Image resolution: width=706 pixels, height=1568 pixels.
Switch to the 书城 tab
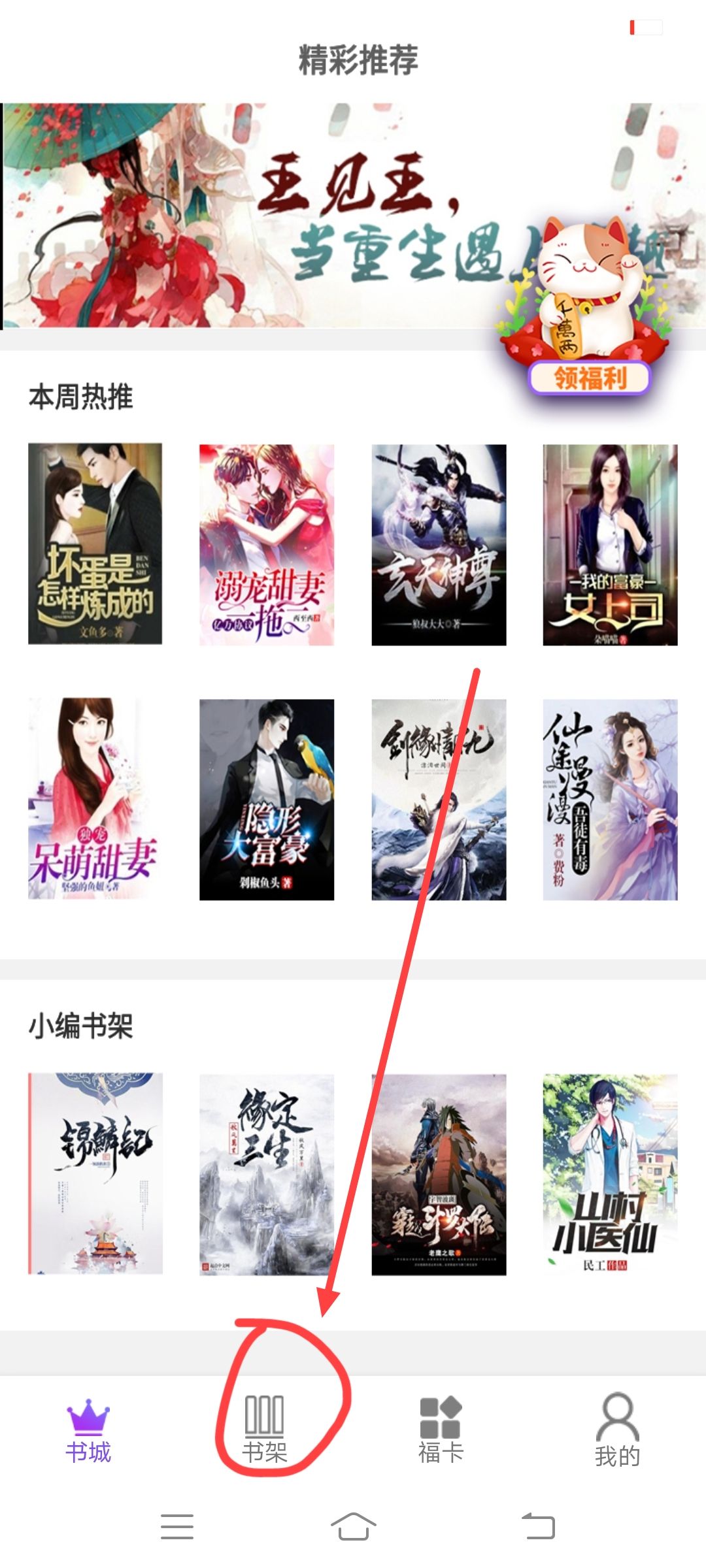point(88,1431)
